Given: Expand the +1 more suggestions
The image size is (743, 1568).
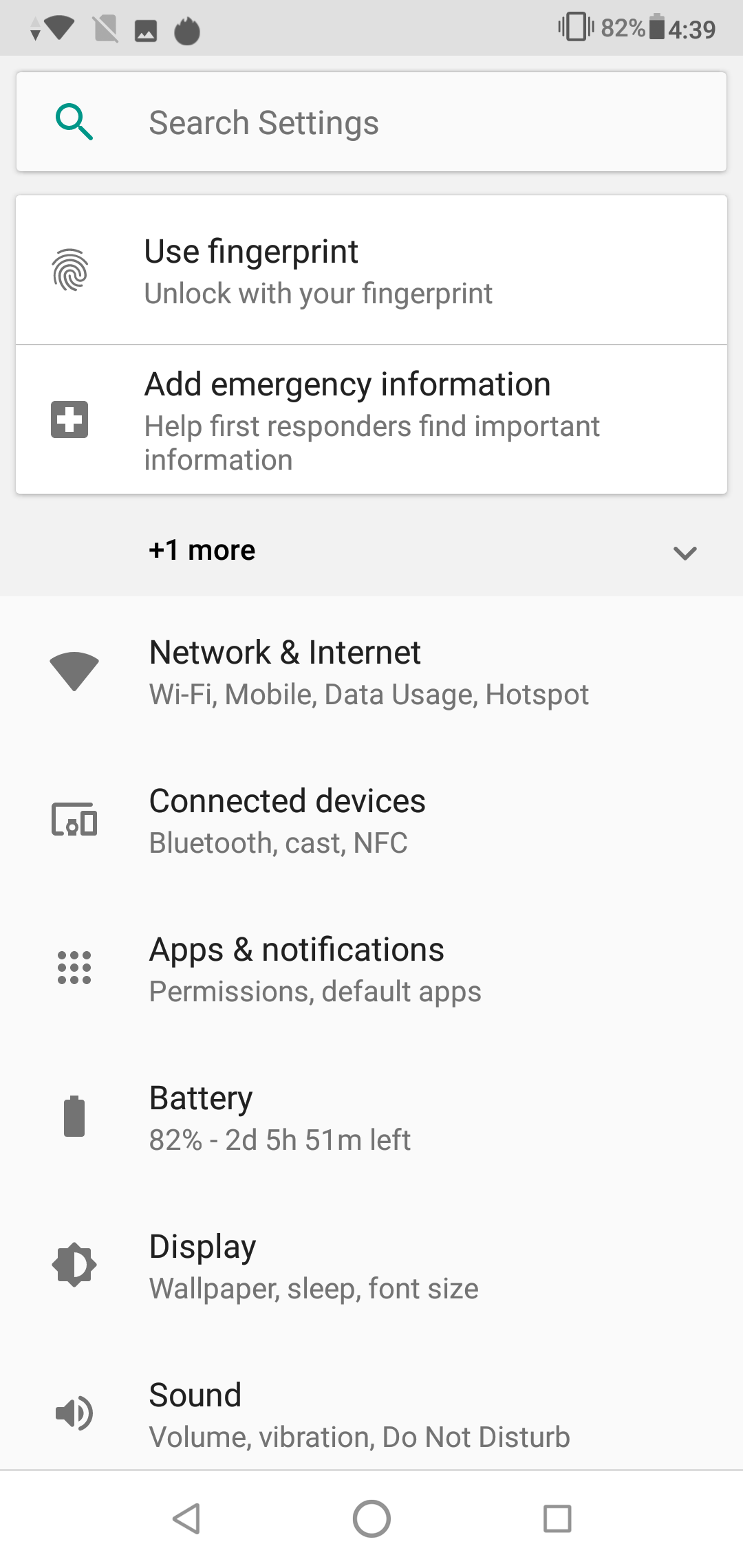Looking at the screenshot, I should 371,551.
